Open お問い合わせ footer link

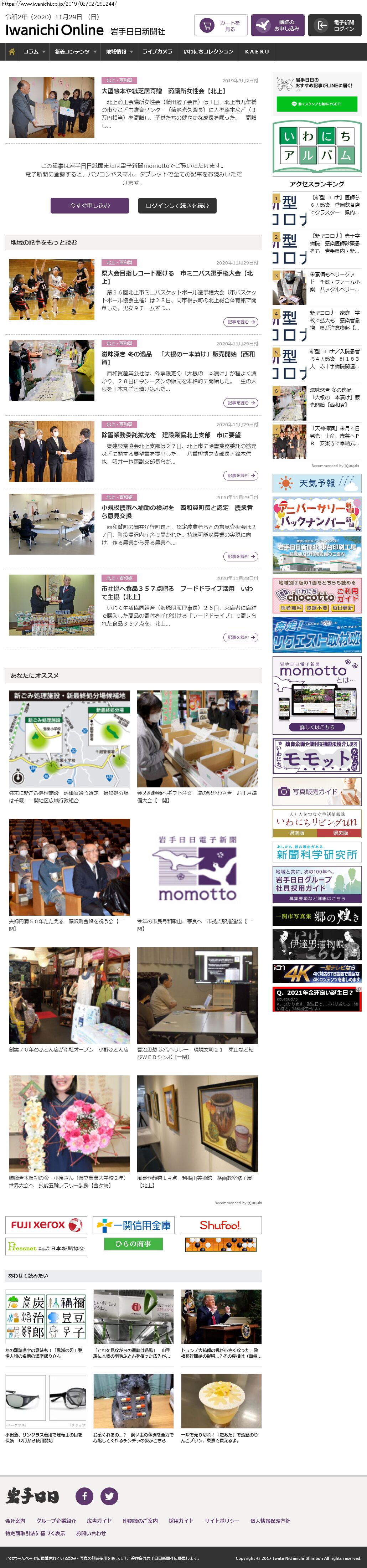tap(91, 1533)
